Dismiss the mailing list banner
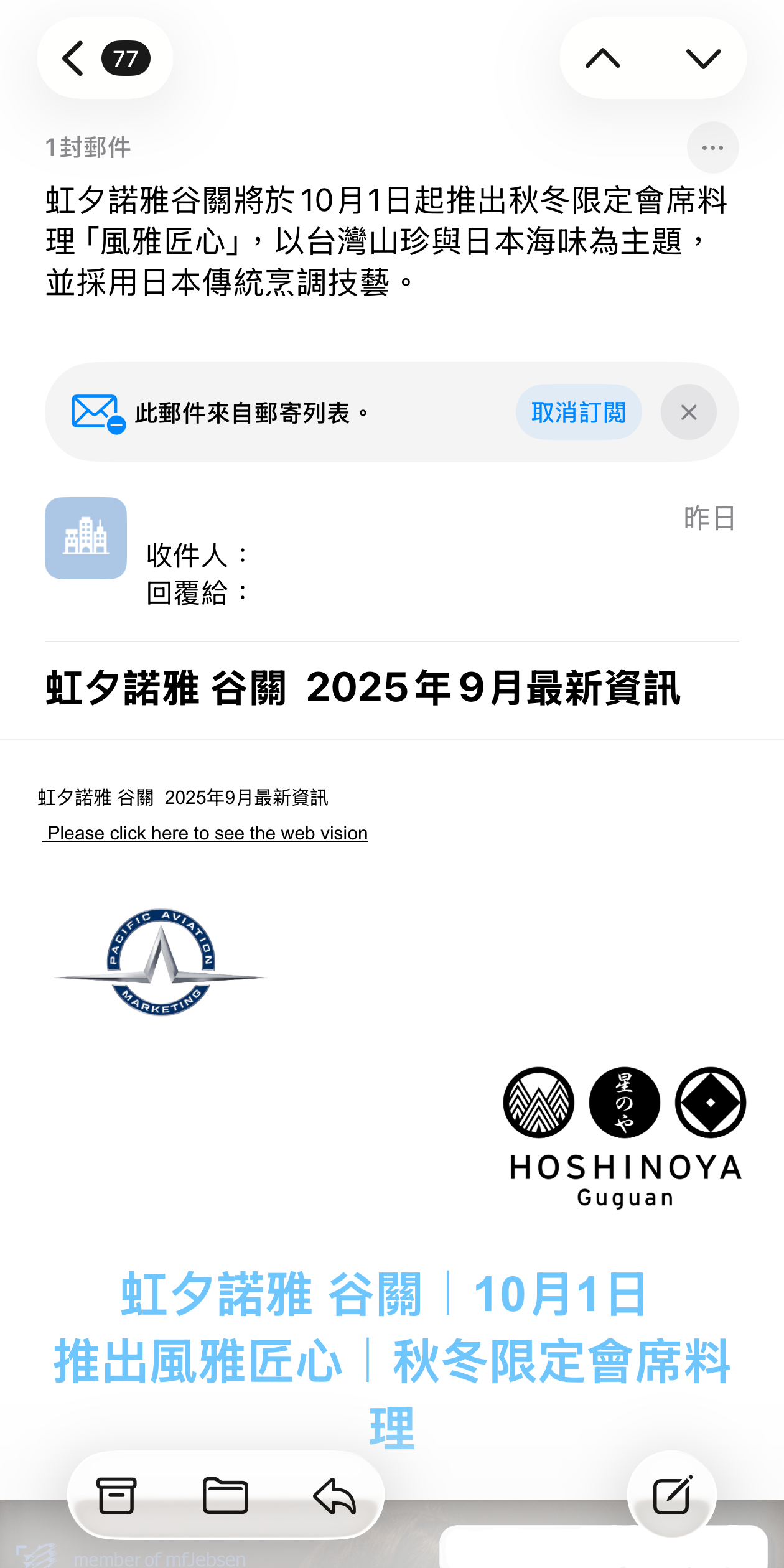The height and width of the screenshot is (1568, 784). point(688,412)
